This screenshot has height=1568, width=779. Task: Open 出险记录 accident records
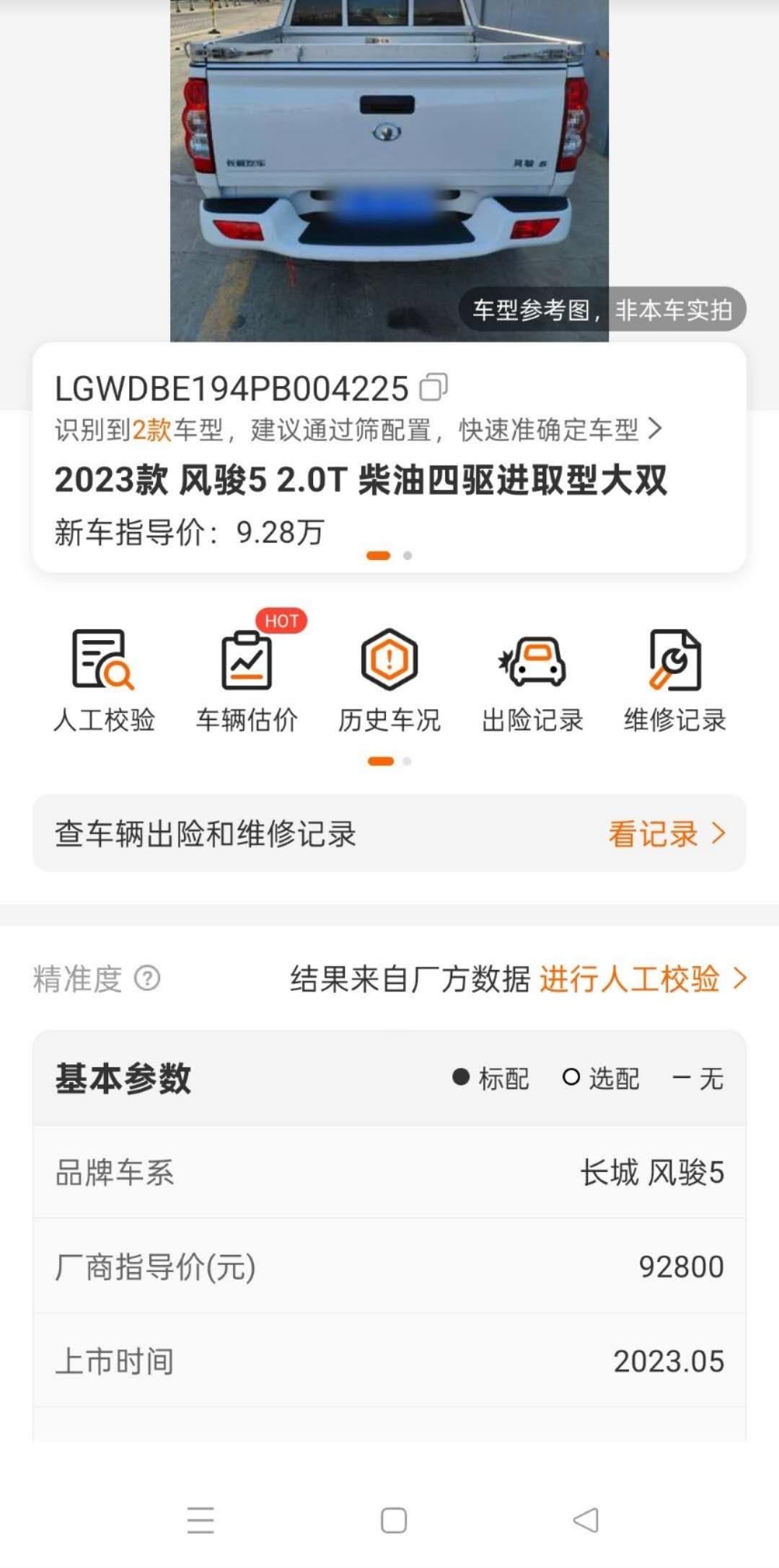532,680
